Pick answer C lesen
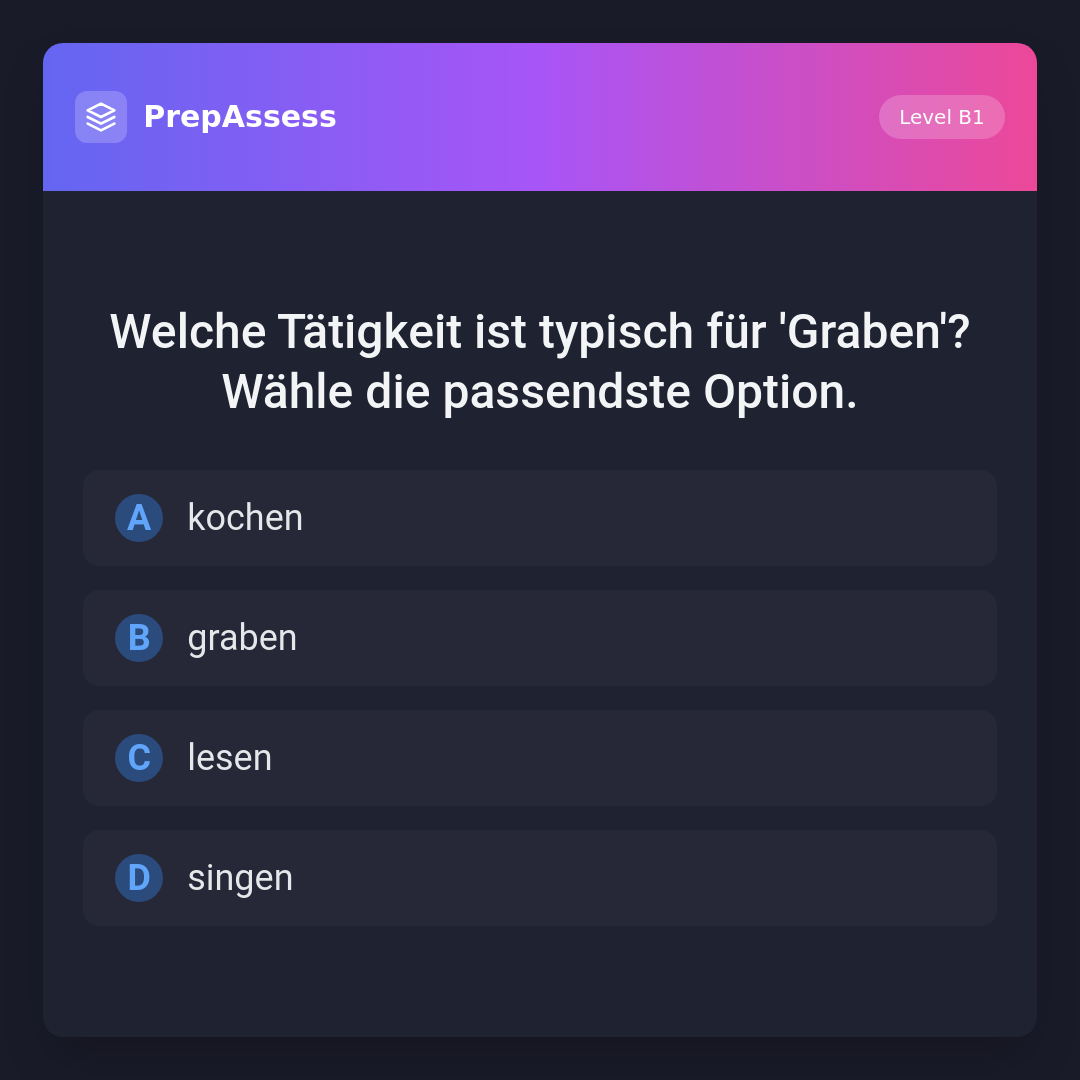This screenshot has height=1080, width=1080. pyautogui.click(x=540, y=758)
